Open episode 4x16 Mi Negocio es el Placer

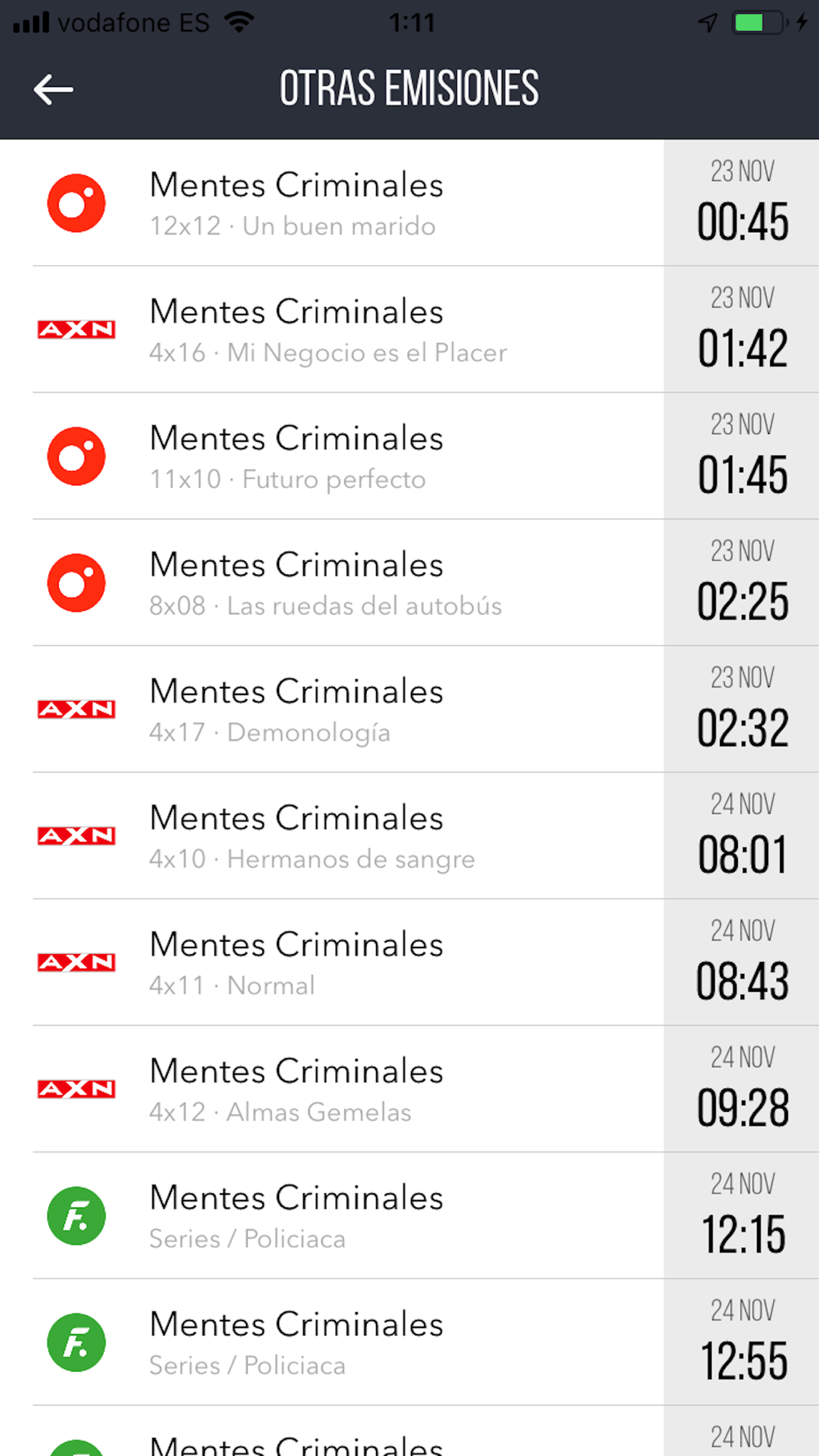pos(409,329)
